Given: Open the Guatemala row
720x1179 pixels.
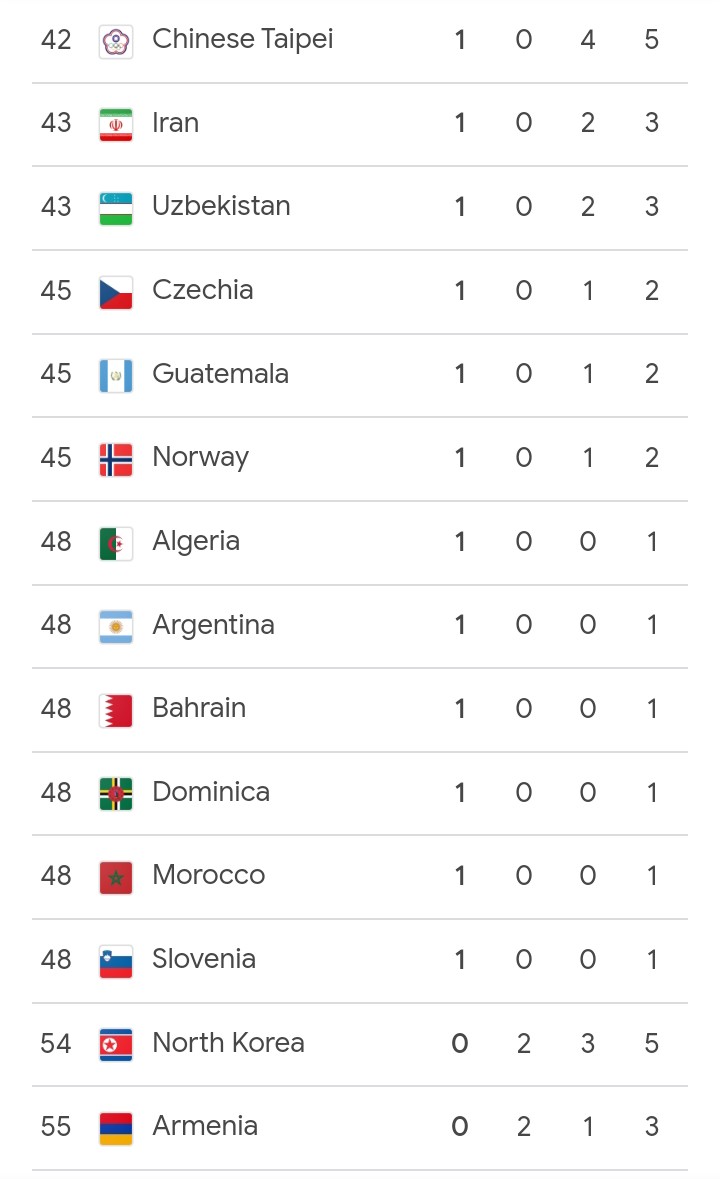Looking at the screenshot, I should [359, 375].
